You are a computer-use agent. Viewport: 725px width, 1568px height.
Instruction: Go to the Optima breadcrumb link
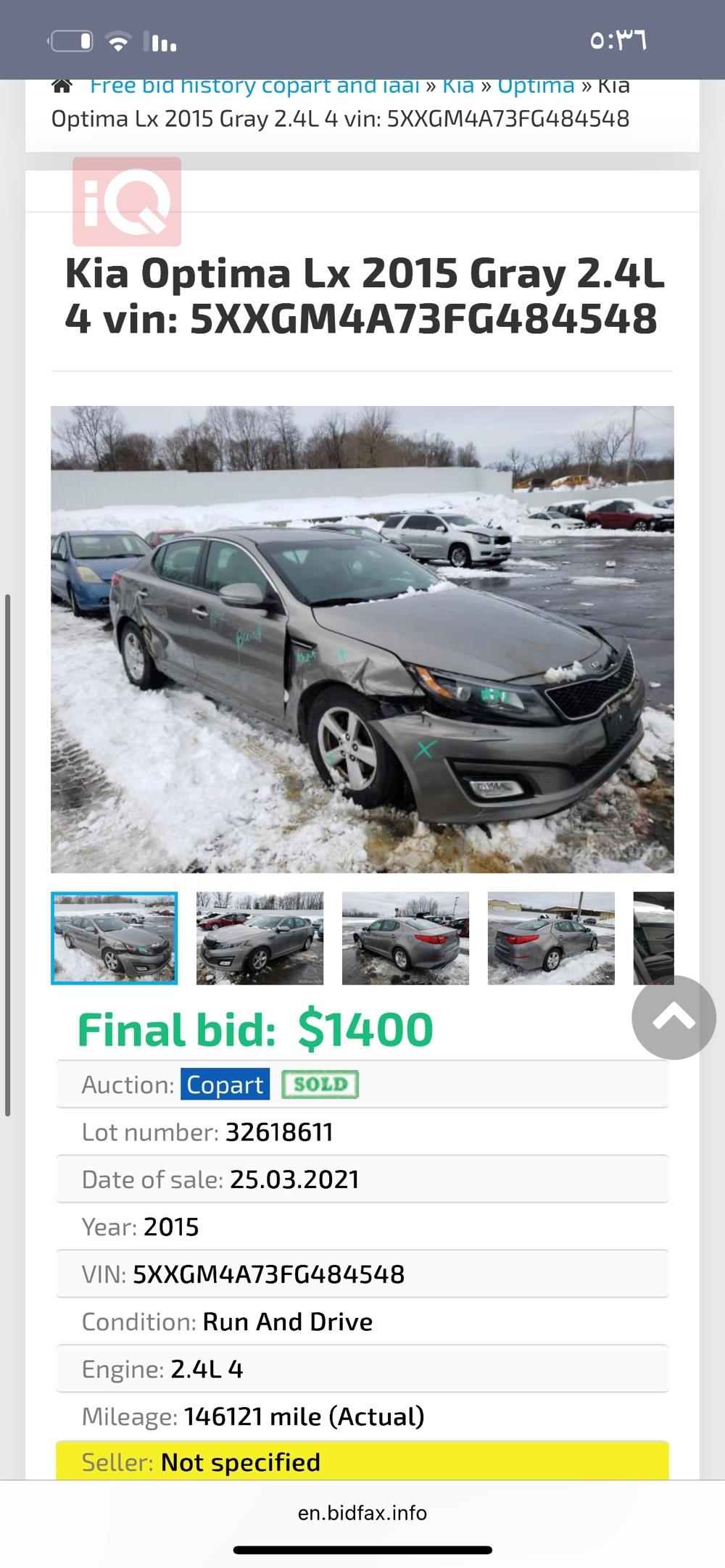click(x=536, y=86)
